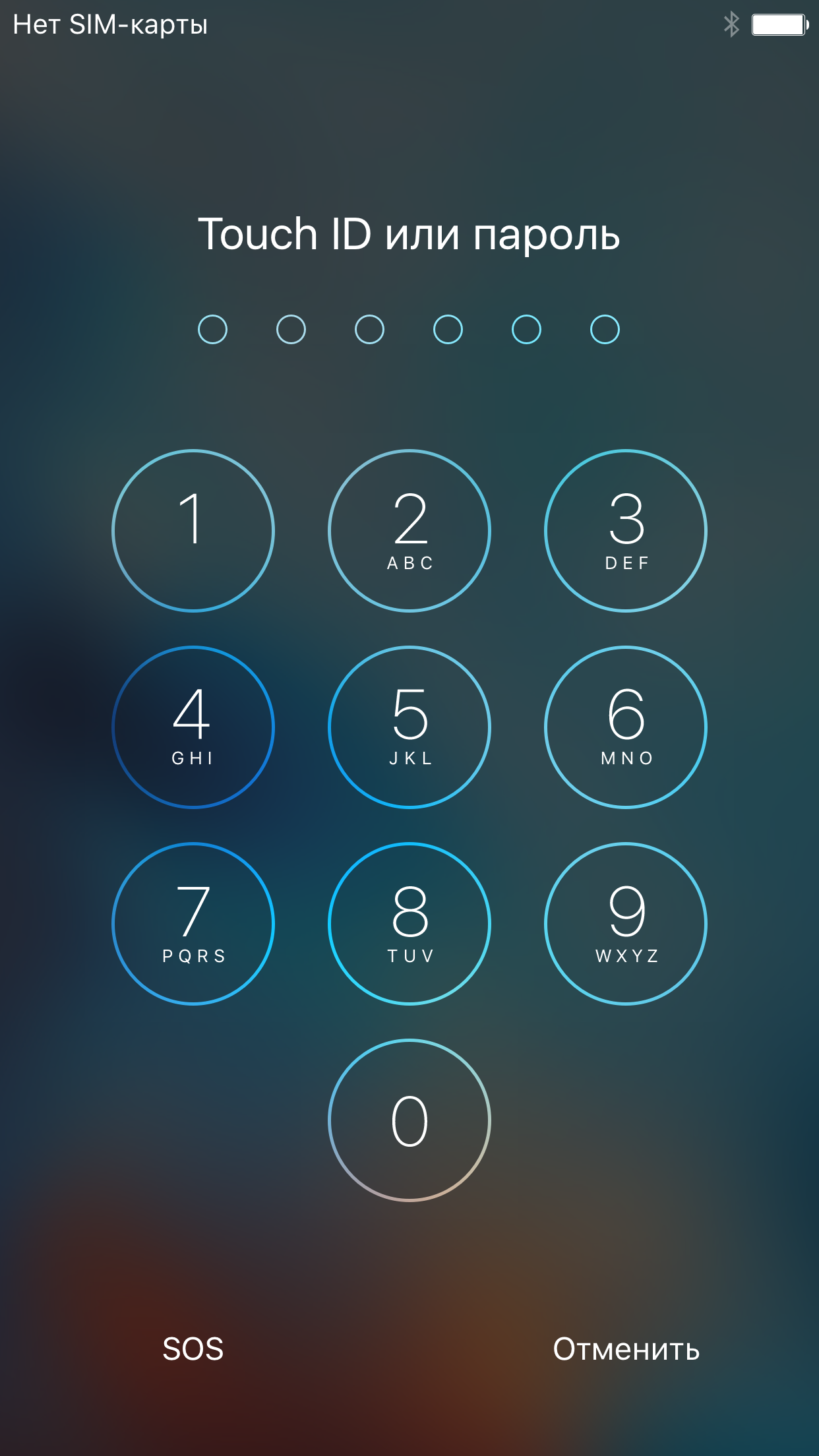Enter digit 7 PQRS
Viewport: 819px width, 1456px height.
[x=193, y=924]
